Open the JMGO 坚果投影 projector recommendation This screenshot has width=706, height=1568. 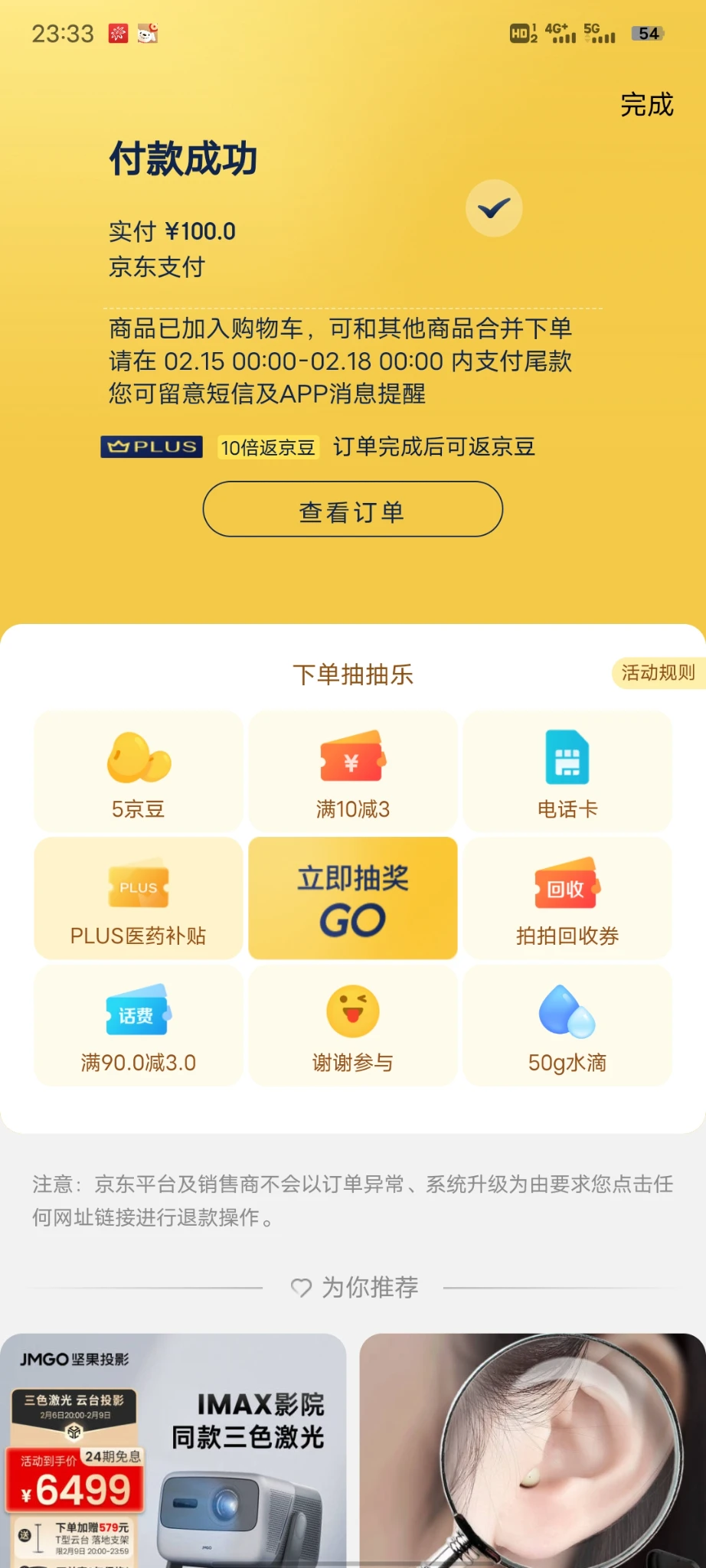(x=173, y=1451)
